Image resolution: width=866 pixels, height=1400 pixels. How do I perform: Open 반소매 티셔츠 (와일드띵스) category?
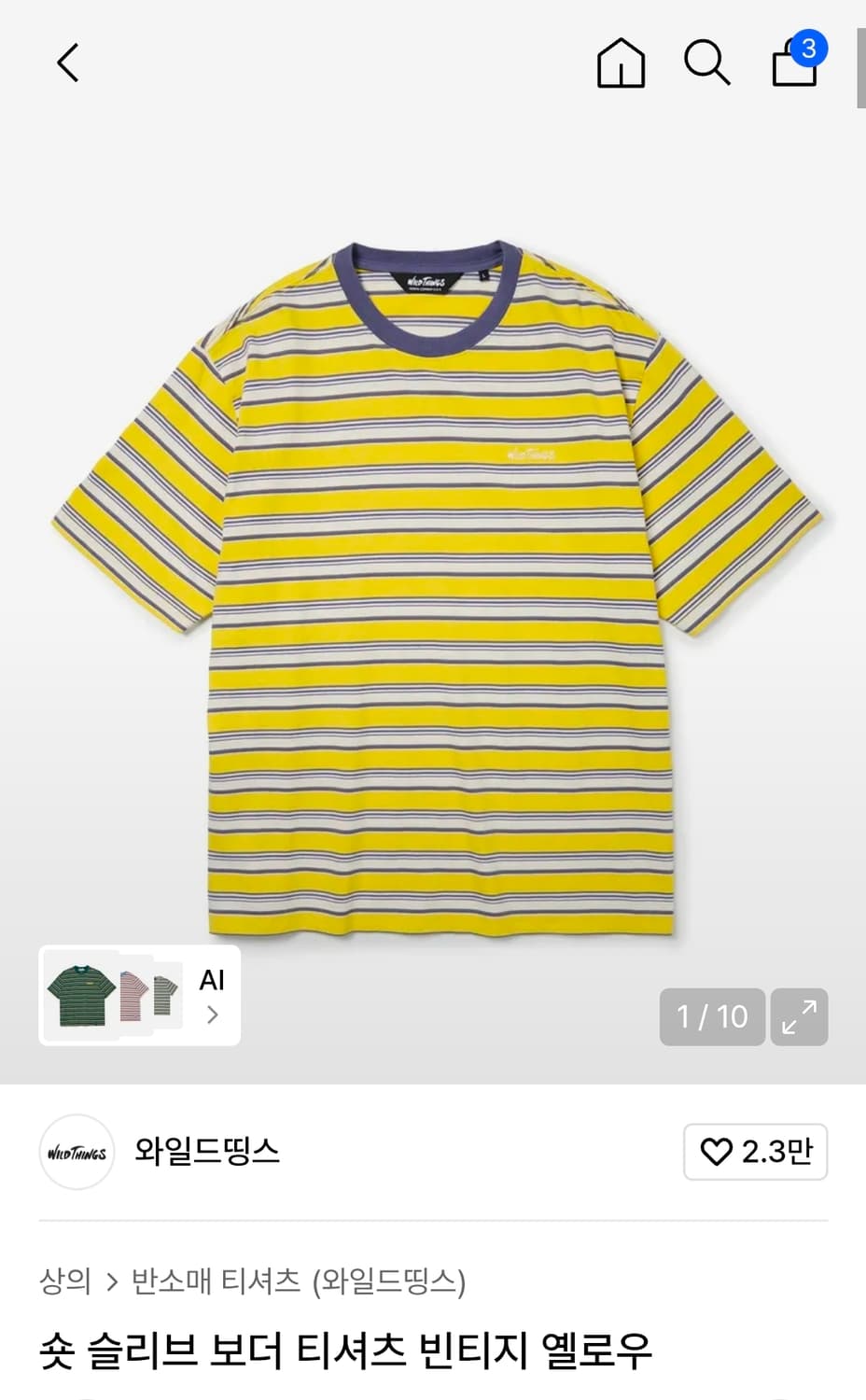pyautogui.click(x=298, y=1281)
